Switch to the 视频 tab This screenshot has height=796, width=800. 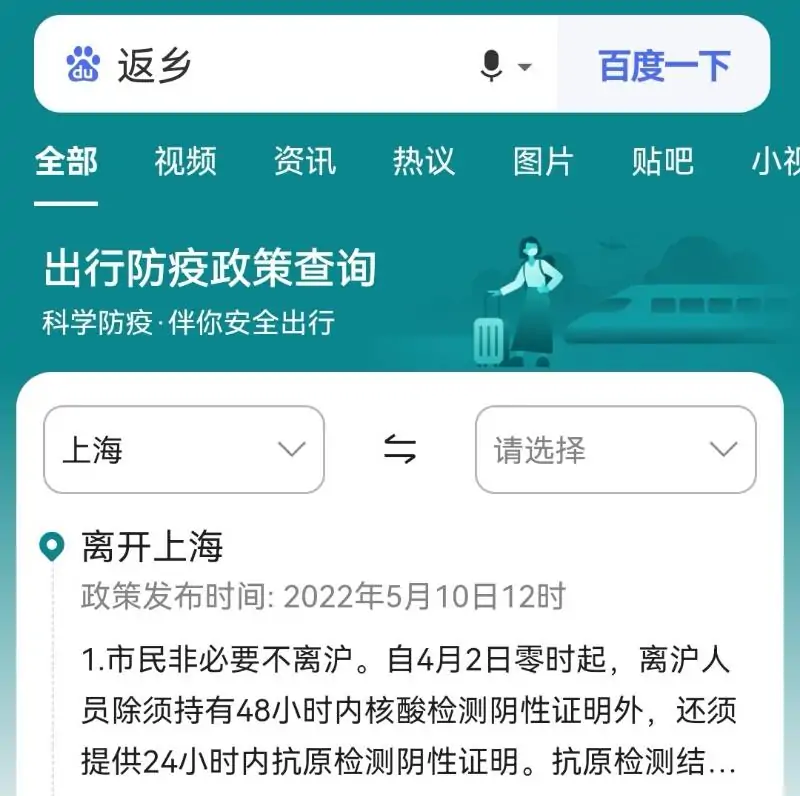pyautogui.click(x=185, y=161)
